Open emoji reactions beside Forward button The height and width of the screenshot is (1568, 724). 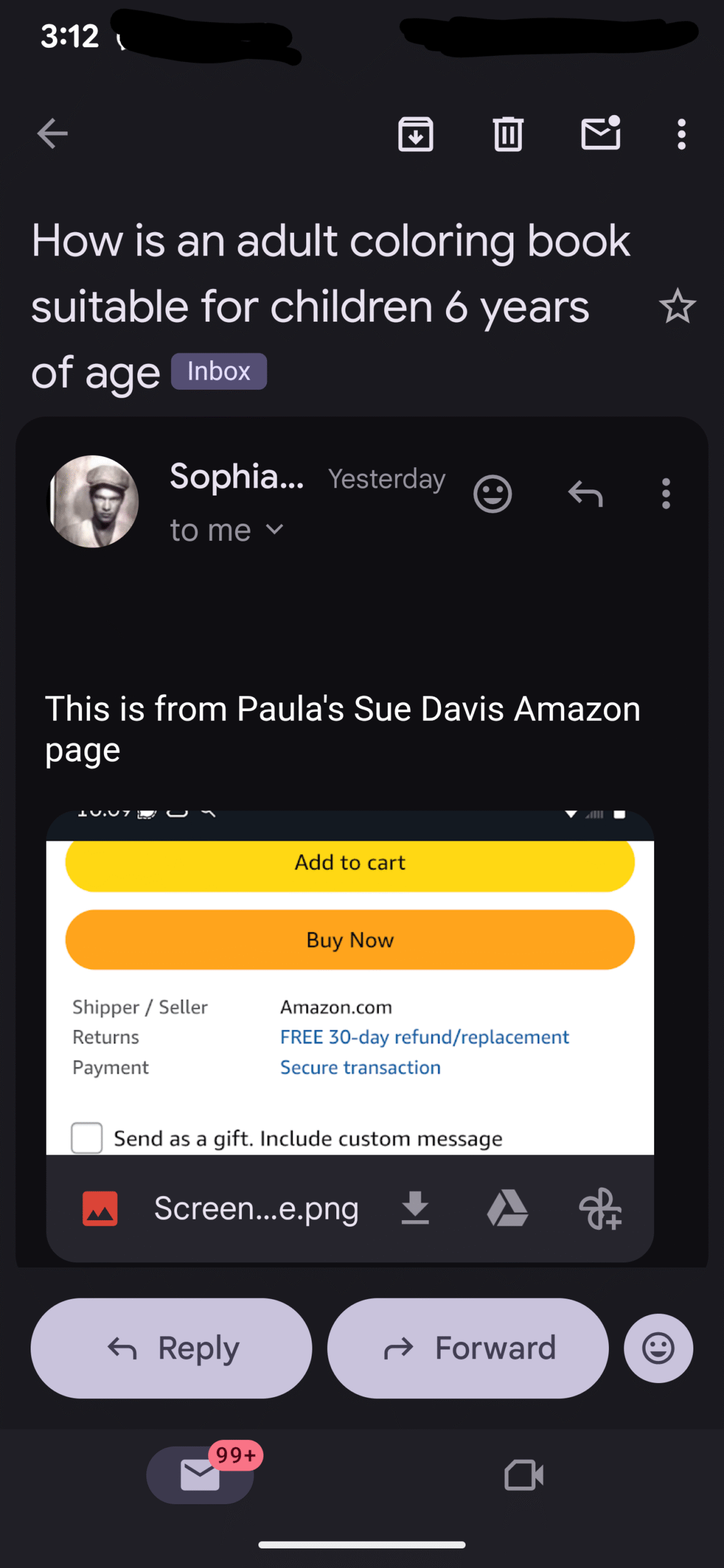[x=658, y=1348]
